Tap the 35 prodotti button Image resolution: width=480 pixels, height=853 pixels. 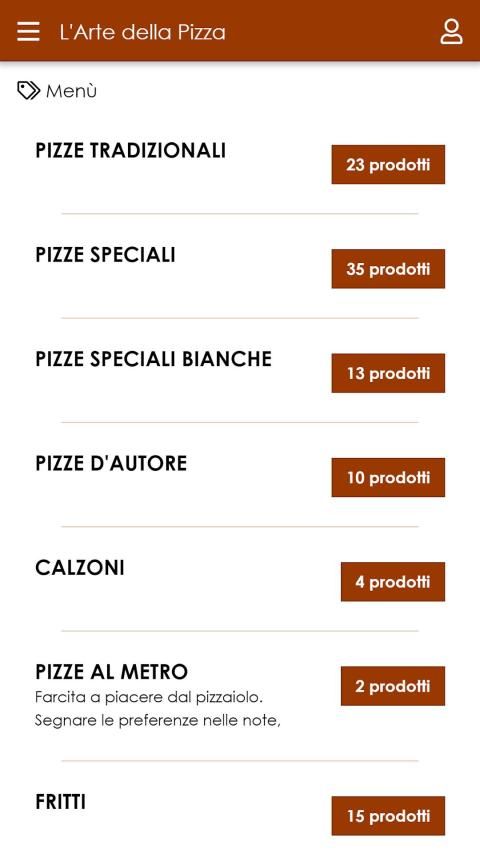[388, 269]
